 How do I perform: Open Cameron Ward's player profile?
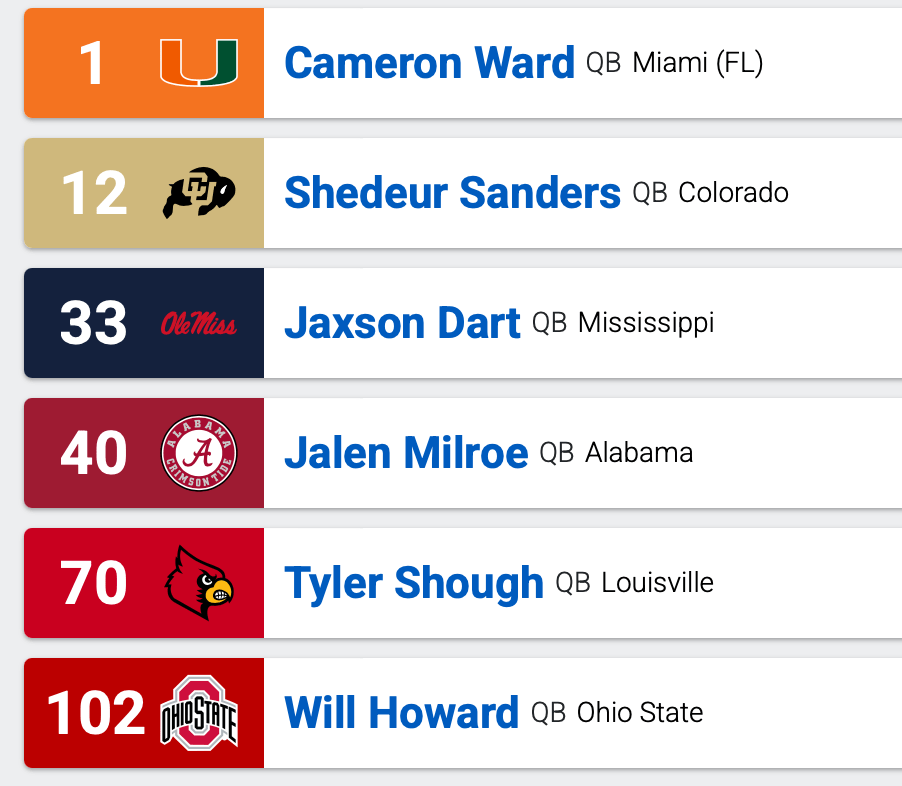[x=429, y=63]
